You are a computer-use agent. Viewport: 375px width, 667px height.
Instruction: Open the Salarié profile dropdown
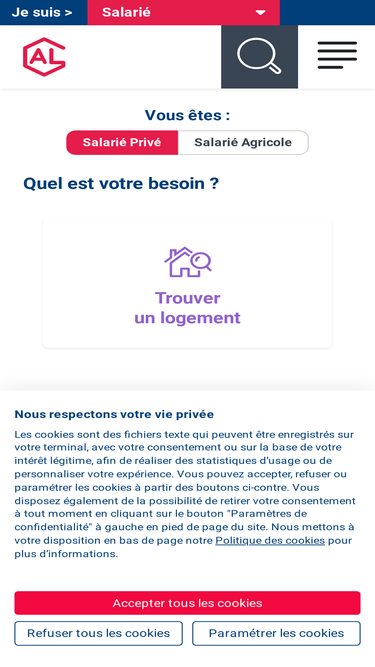point(183,12)
